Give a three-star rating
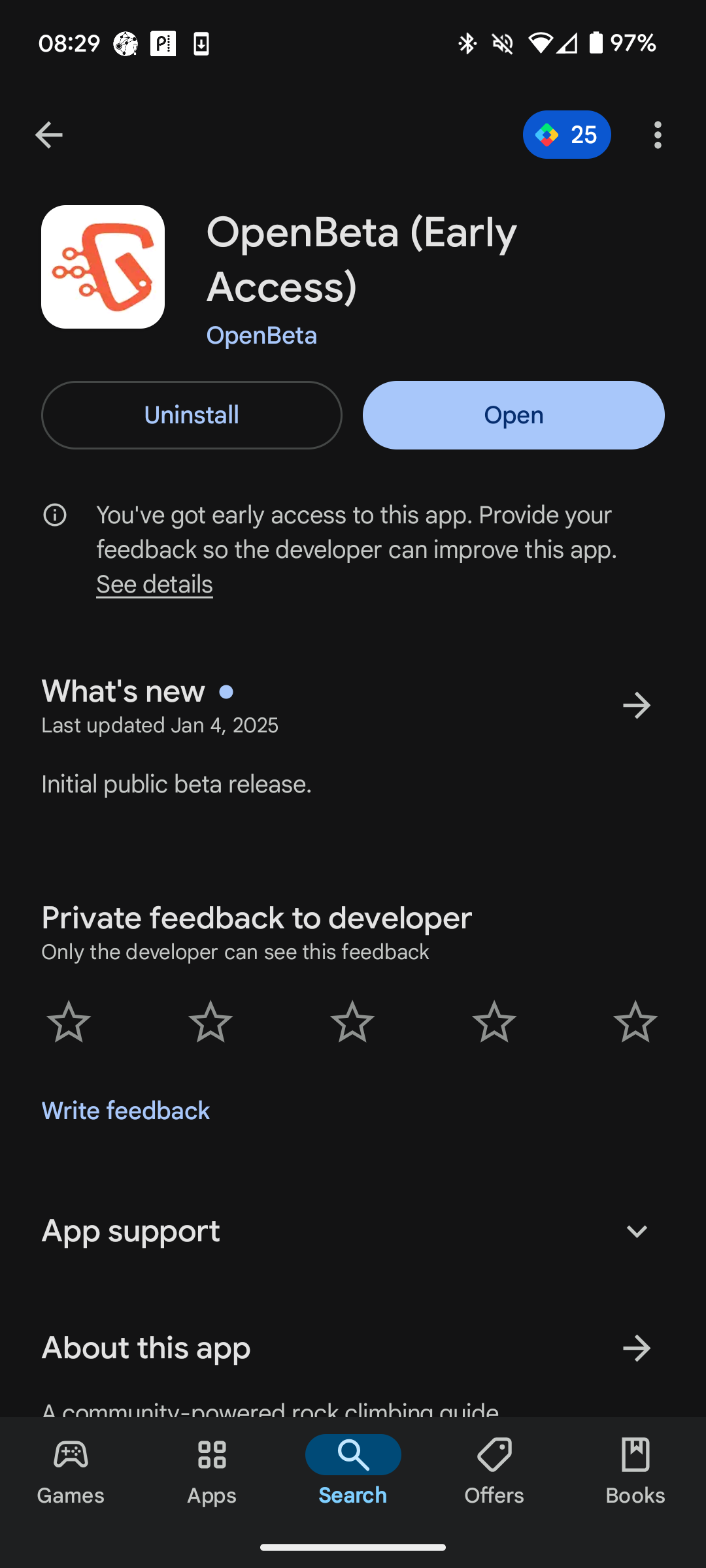Viewport: 706px width, 1568px height. (x=352, y=1022)
